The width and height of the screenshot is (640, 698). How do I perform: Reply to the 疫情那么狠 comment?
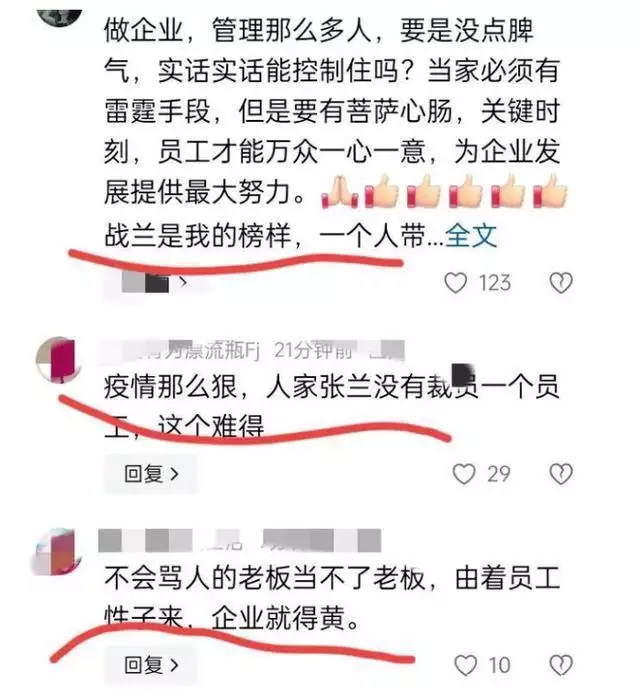click(151, 474)
